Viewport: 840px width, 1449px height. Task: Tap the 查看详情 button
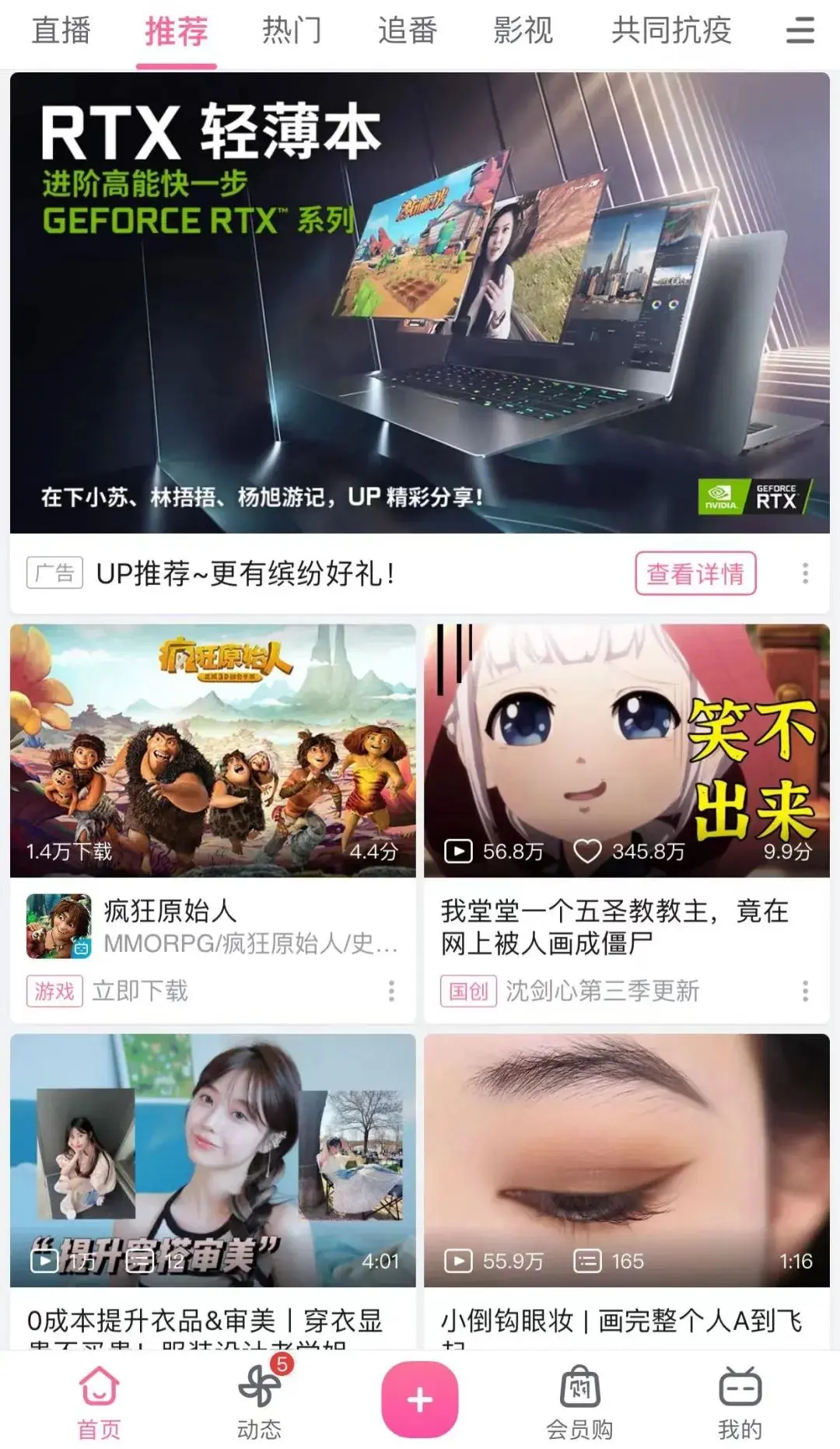coord(695,573)
